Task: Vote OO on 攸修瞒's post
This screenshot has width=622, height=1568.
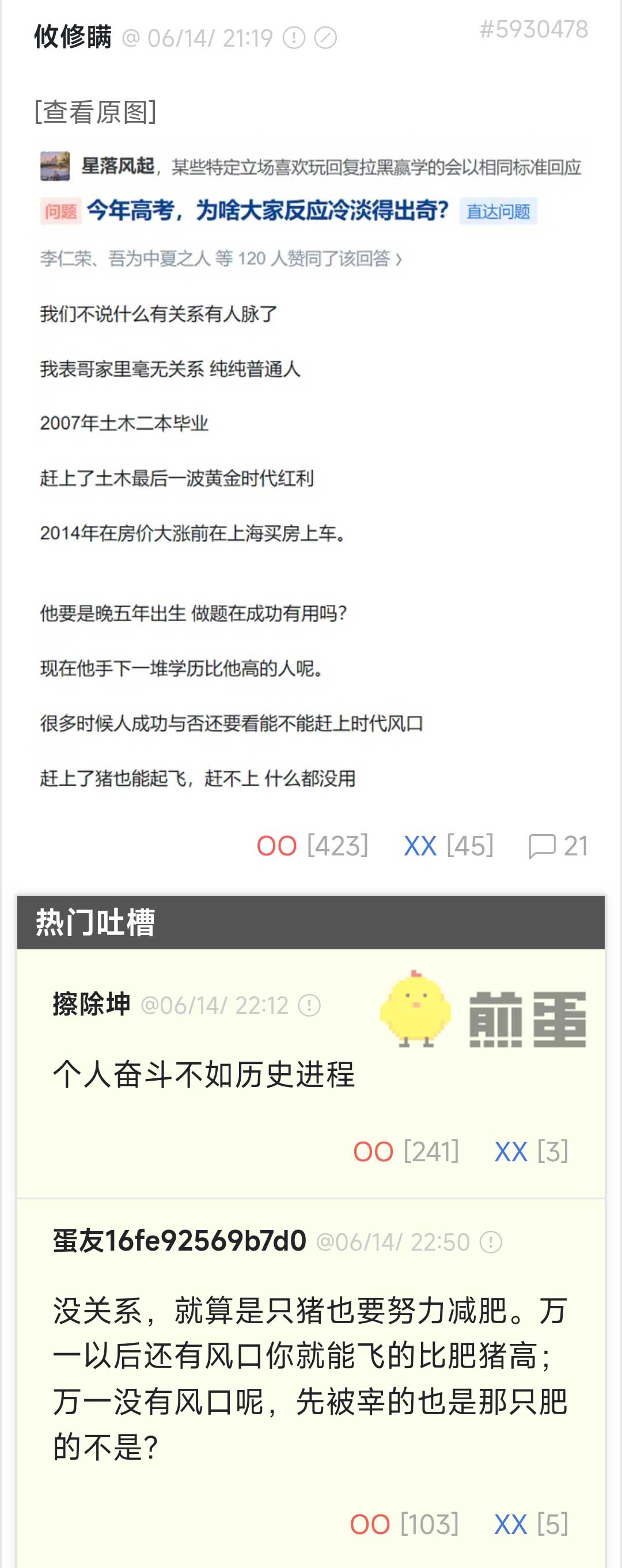Action: click(277, 846)
